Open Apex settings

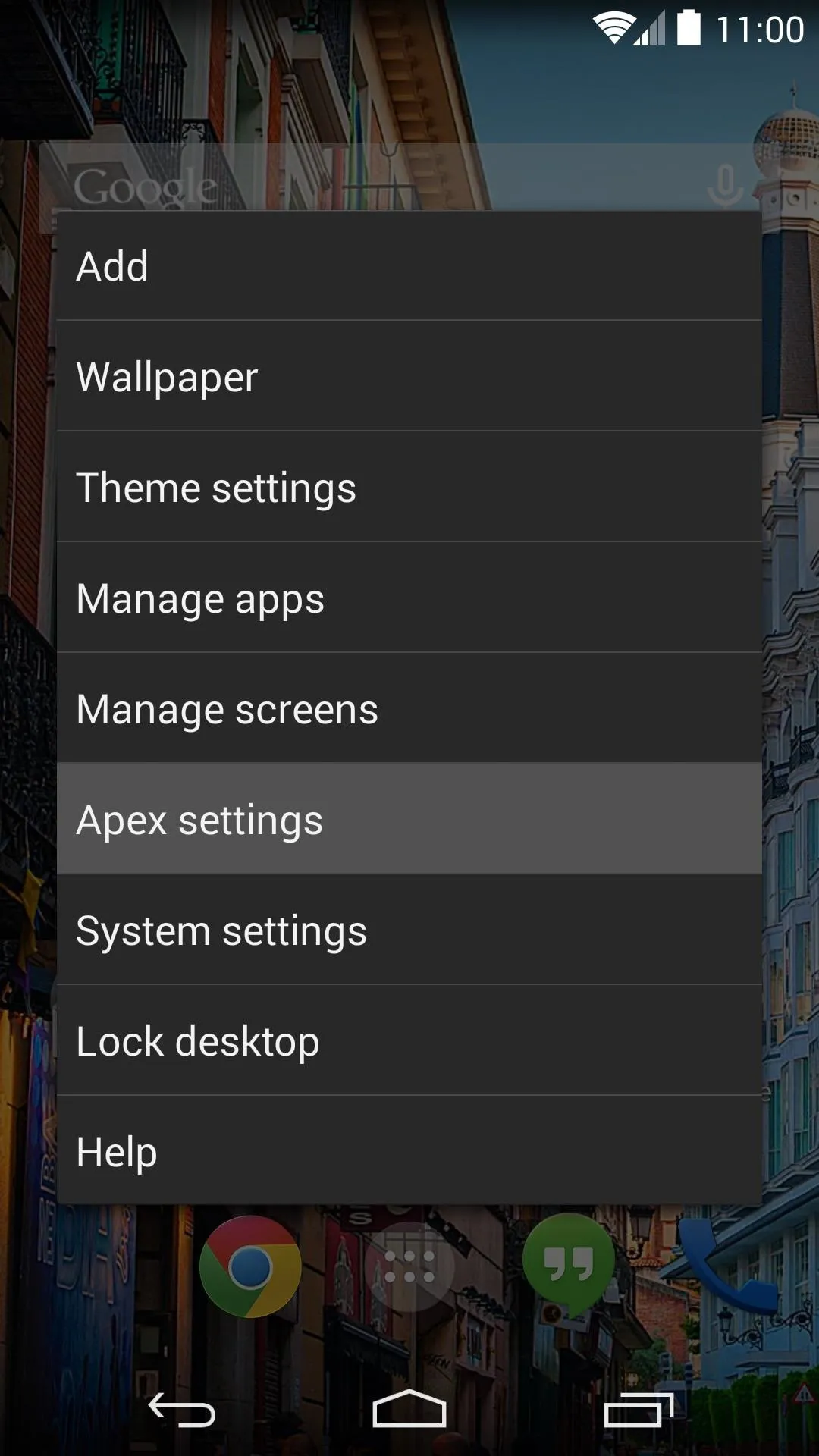pos(409,819)
